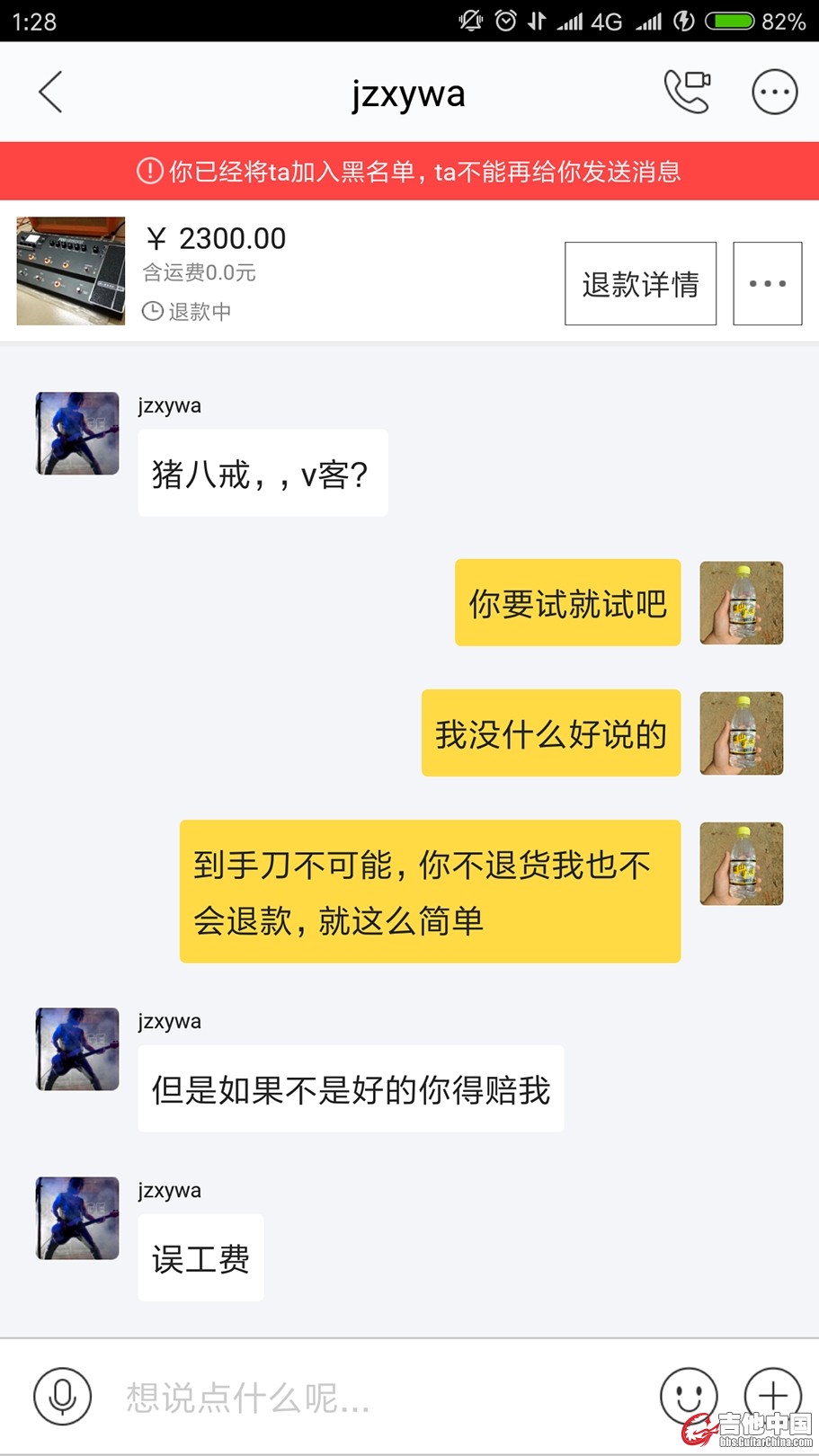Start a voice or video call
The width and height of the screenshot is (819, 1456).
pos(687,92)
